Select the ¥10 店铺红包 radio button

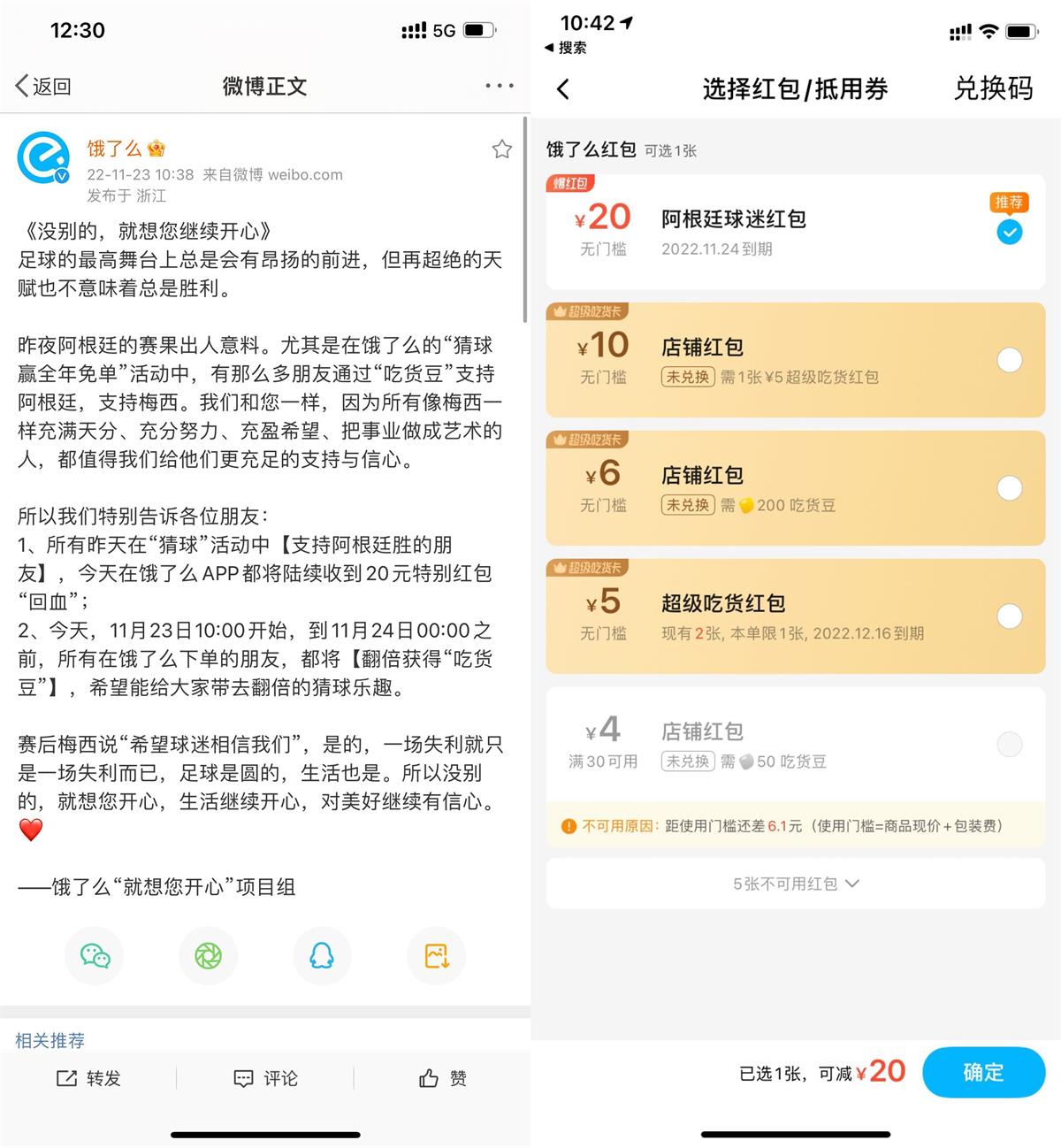coord(1009,360)
